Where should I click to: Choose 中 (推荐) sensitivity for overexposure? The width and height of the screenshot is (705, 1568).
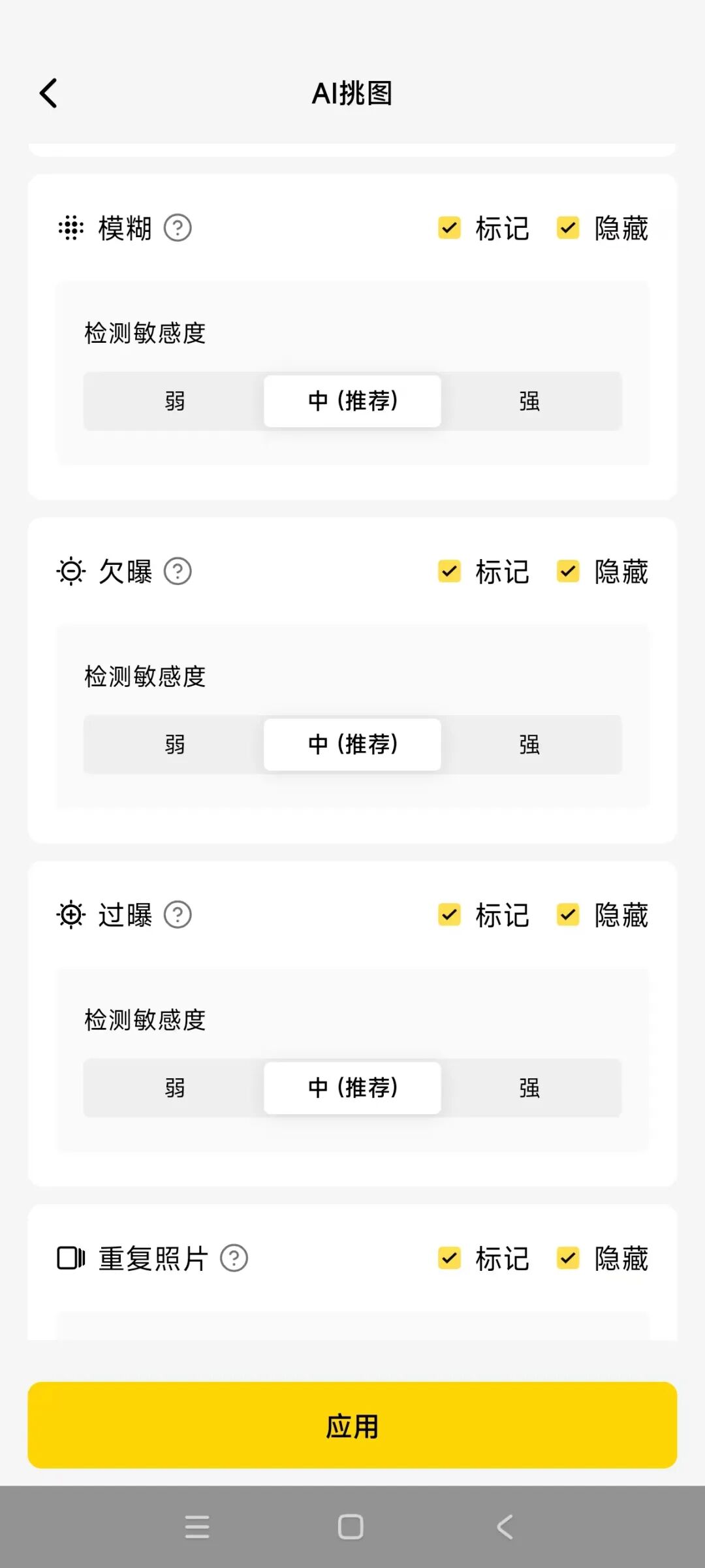pos(352,1087)
